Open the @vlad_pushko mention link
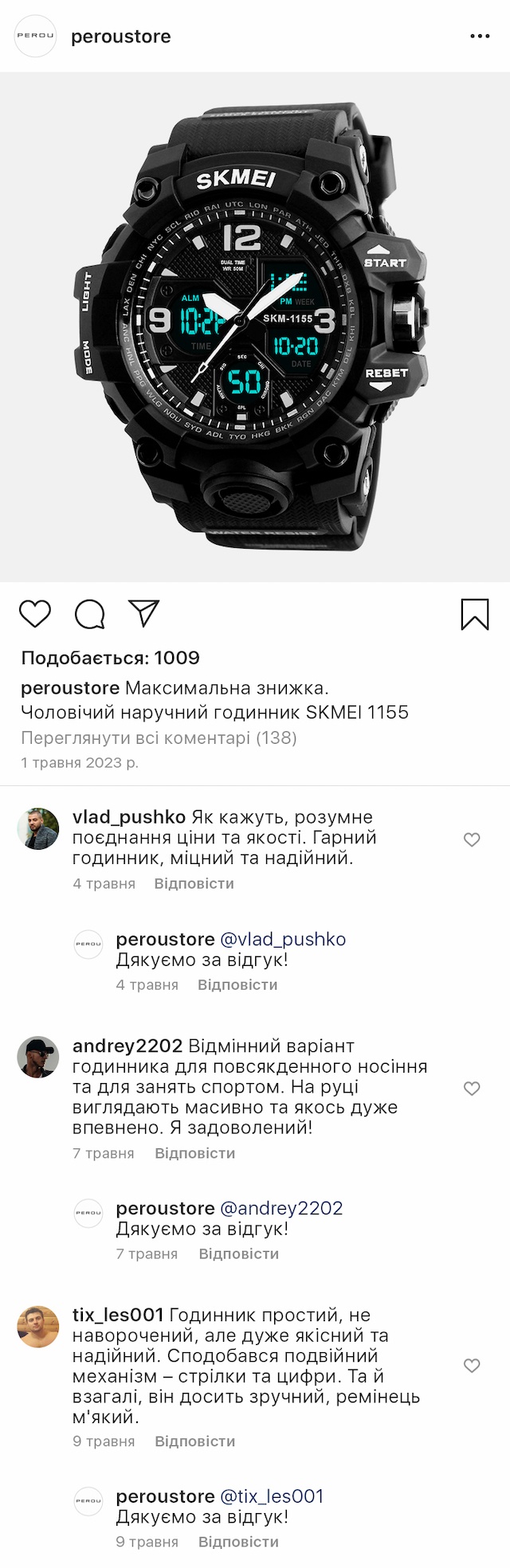 coord(282,939)
